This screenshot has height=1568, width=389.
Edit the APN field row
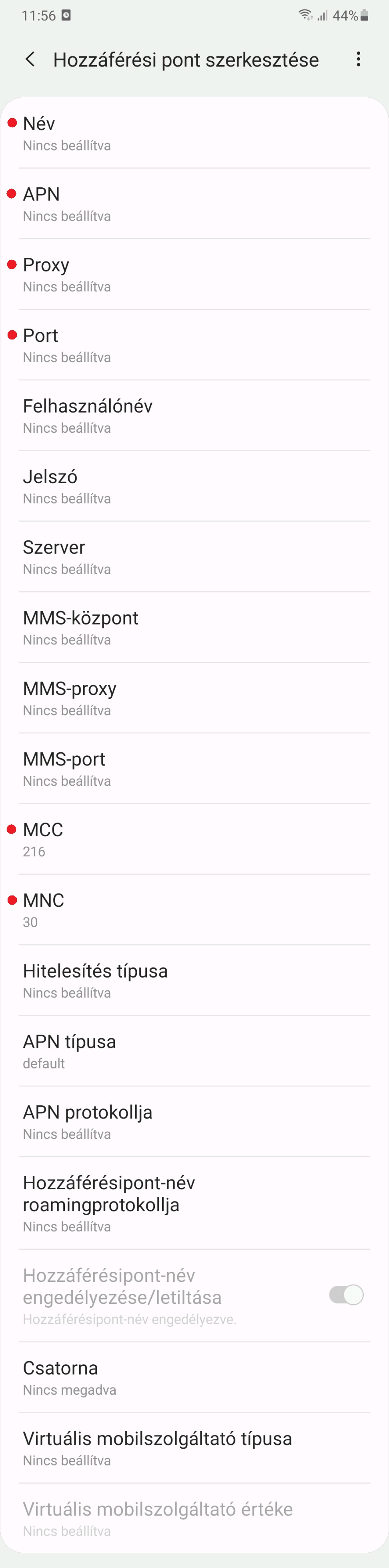[x=194, y=204]
